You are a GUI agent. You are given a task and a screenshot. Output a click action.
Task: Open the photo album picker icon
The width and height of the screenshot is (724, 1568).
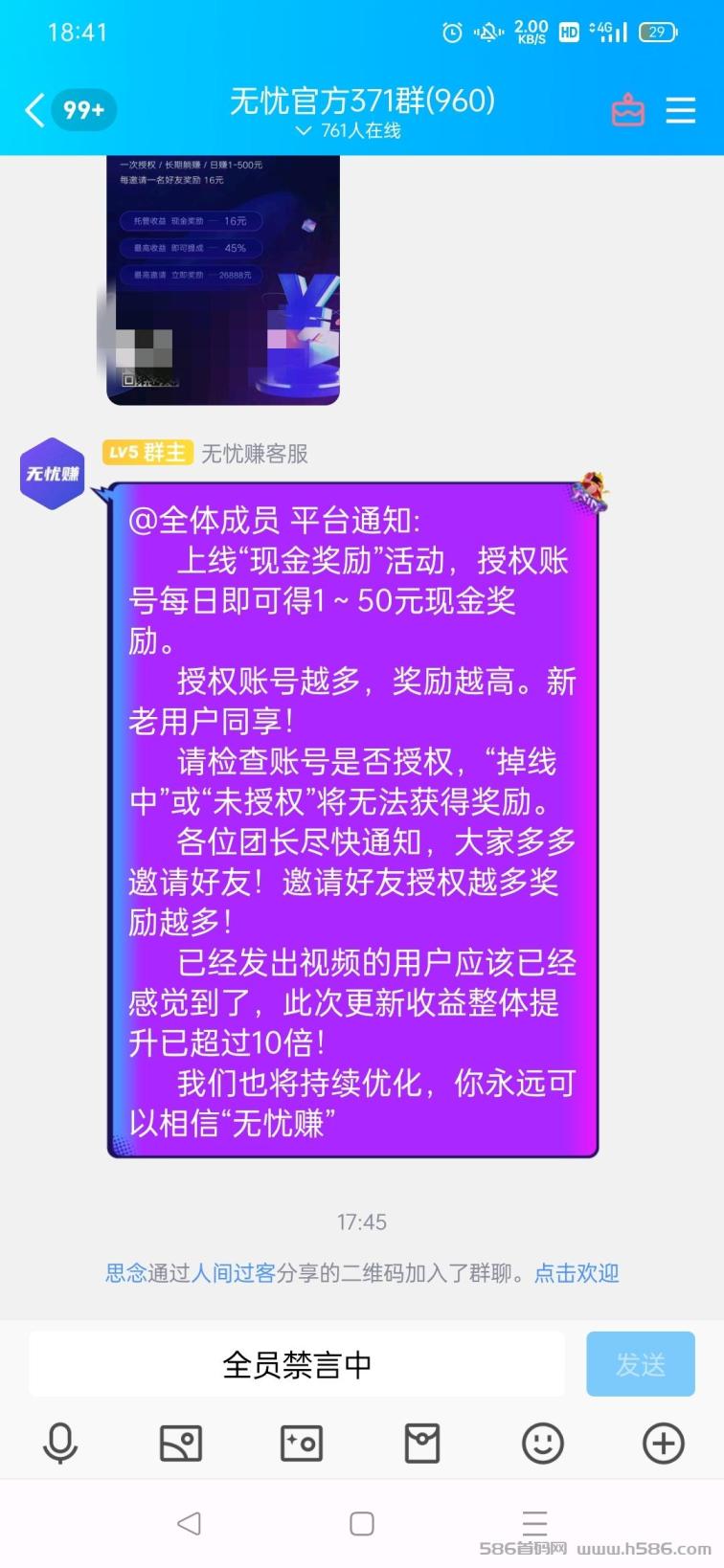tap(181, 1443)
